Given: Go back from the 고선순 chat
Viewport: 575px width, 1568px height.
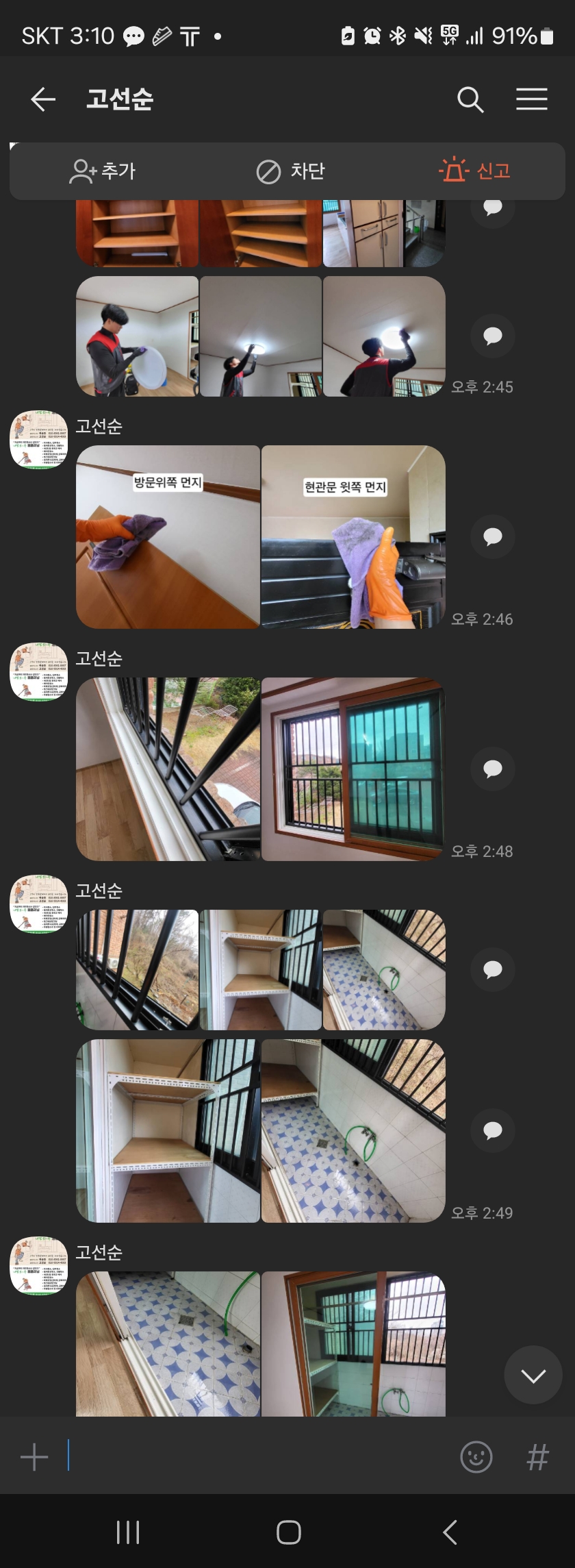Looking at the screenshot, I should pyautogui.click(x=42, y=99).
